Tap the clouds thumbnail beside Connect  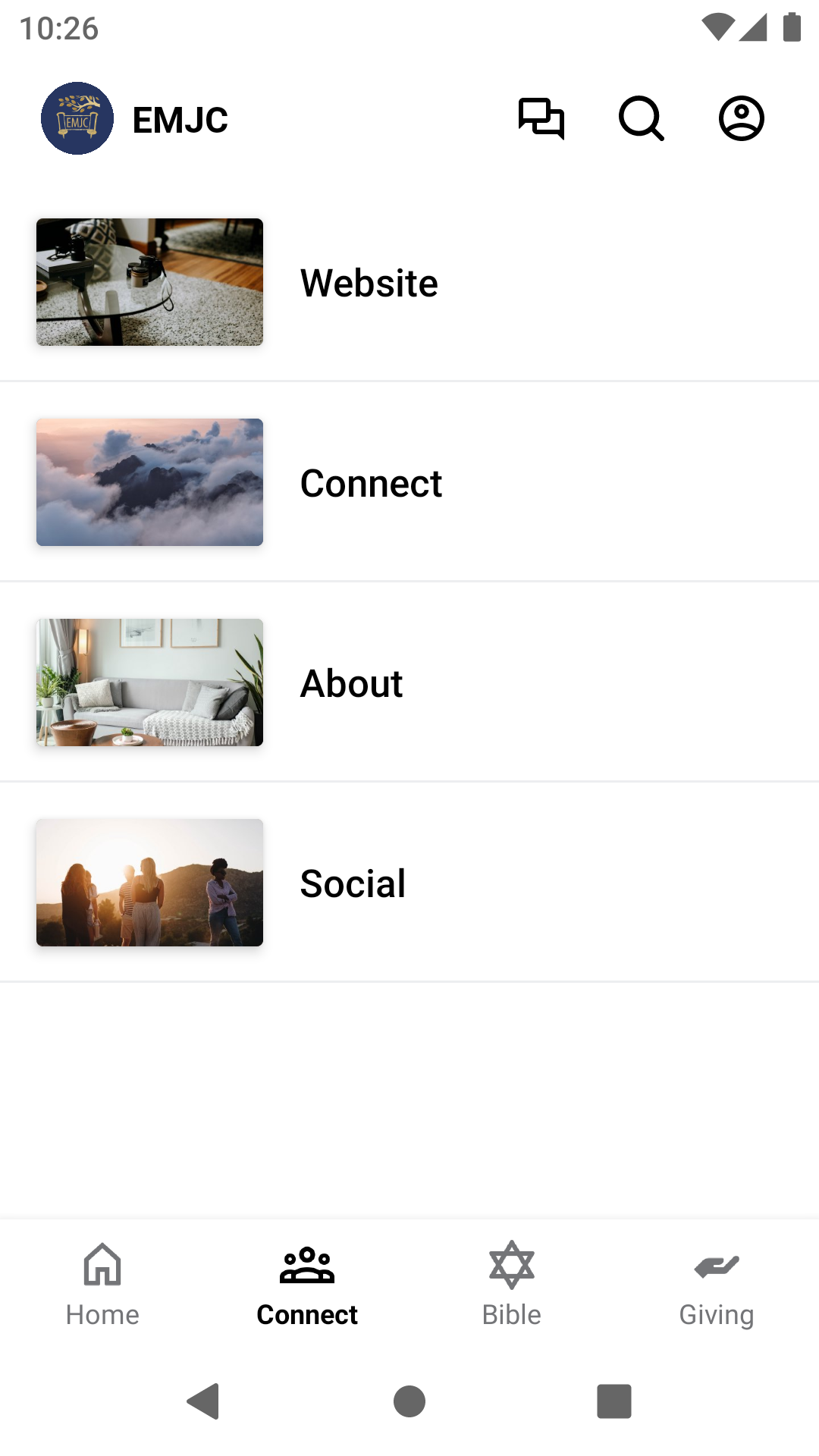[x=149, y=482]
